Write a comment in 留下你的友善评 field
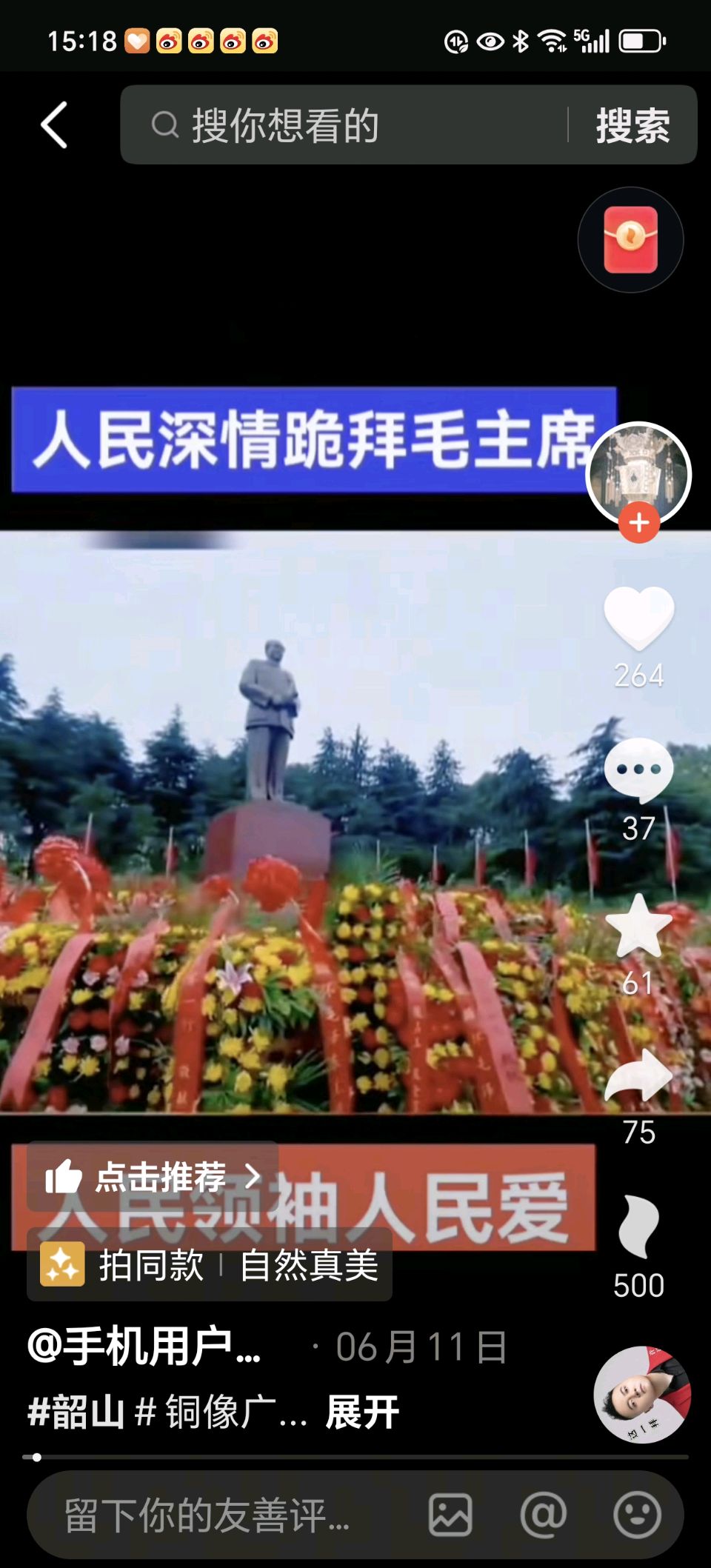 [x=207, y=1515]
